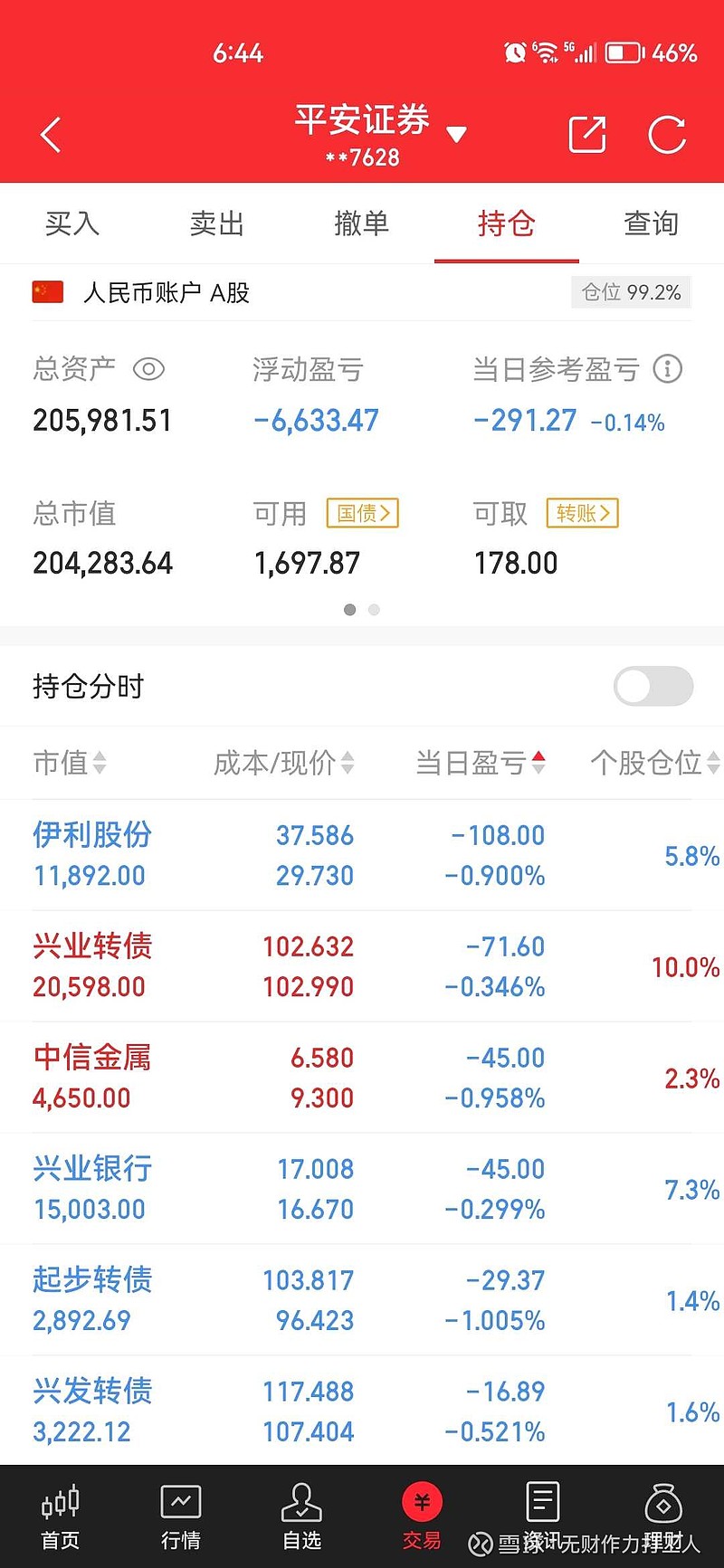Image resolution: width=724 pixels, height=1568 pixels.
Task: Share the holdings page
Action: click(x=587, y=135)
